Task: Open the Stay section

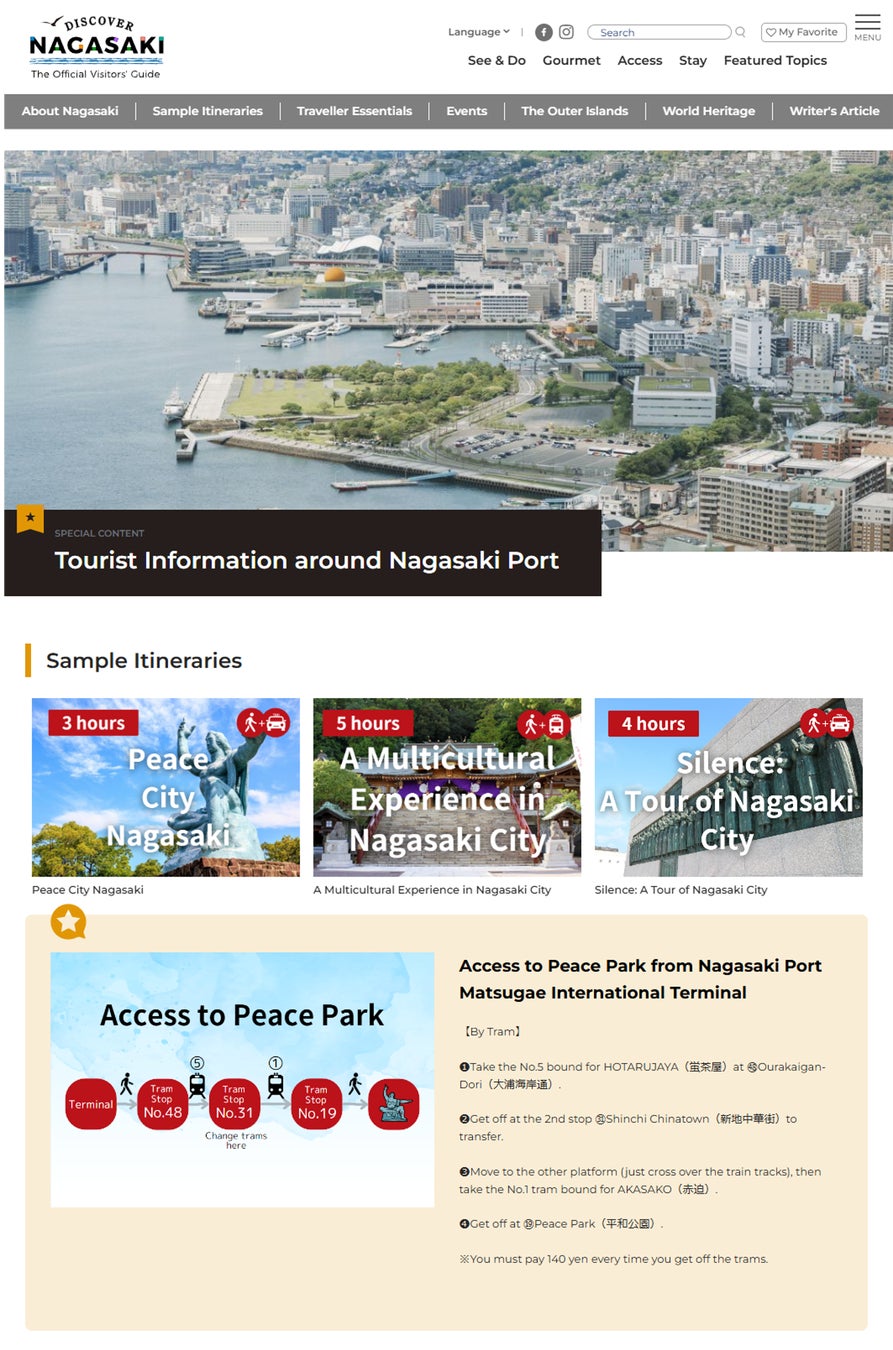Action: tap(692, 60)
